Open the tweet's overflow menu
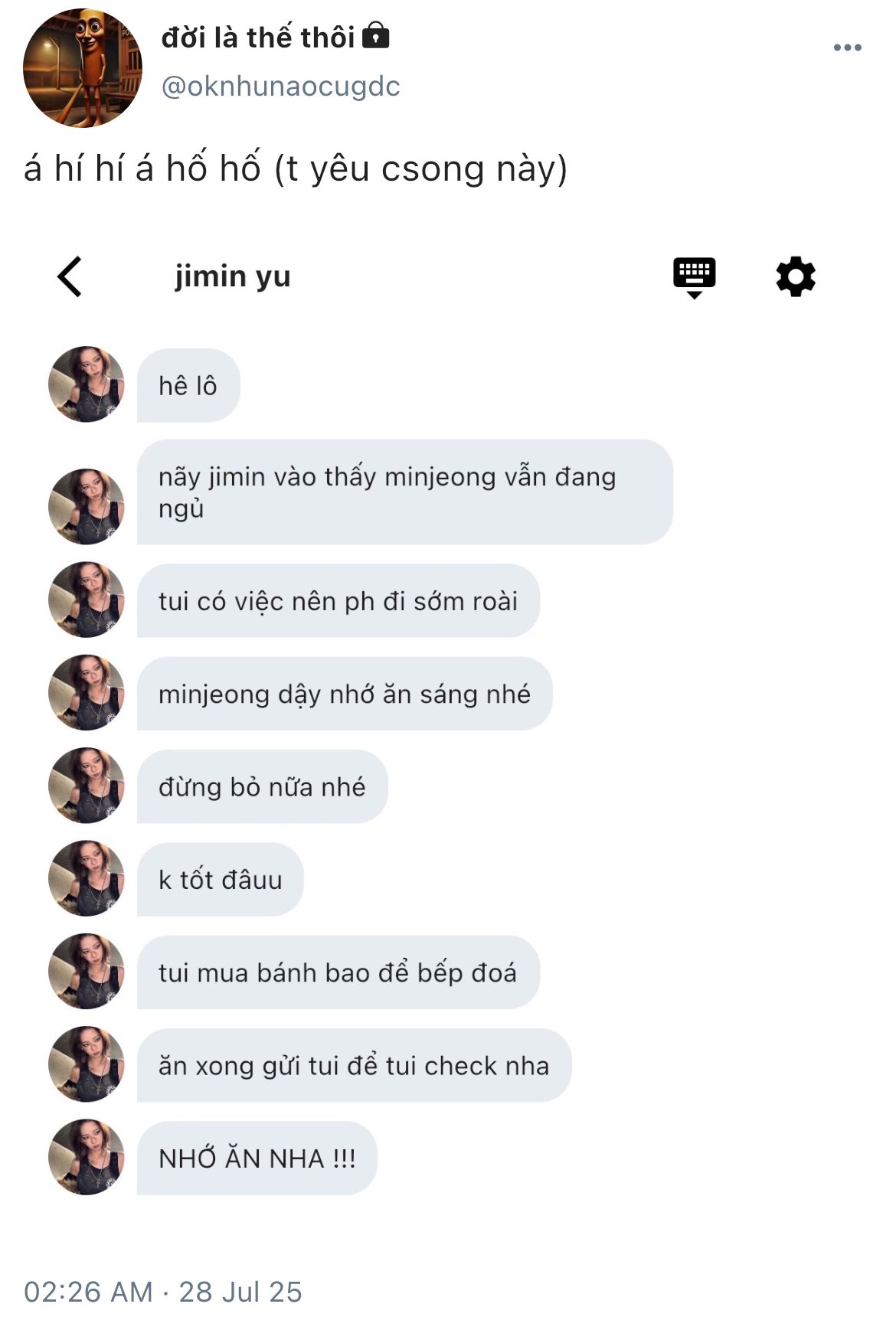Viewport: 896px width, 1330px height. click(x=847, y=47)
